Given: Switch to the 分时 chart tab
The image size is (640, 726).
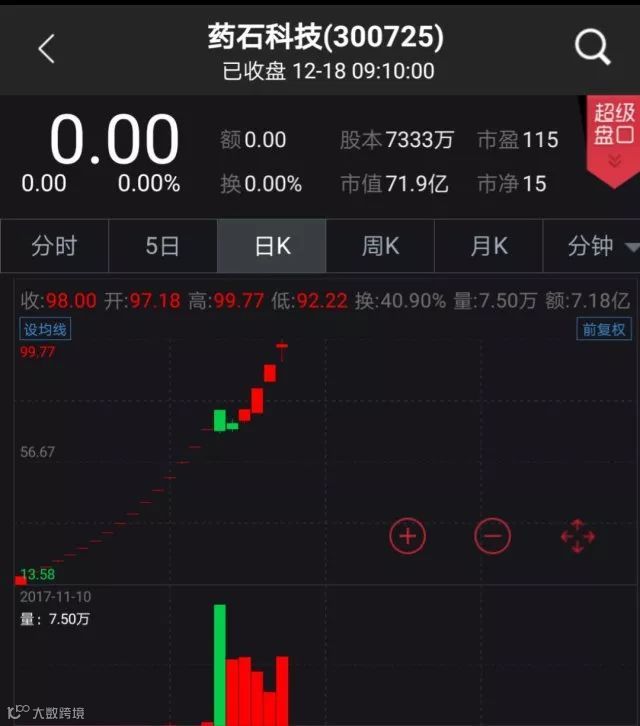Looking at the screenshot, I should tap(54, 247).
